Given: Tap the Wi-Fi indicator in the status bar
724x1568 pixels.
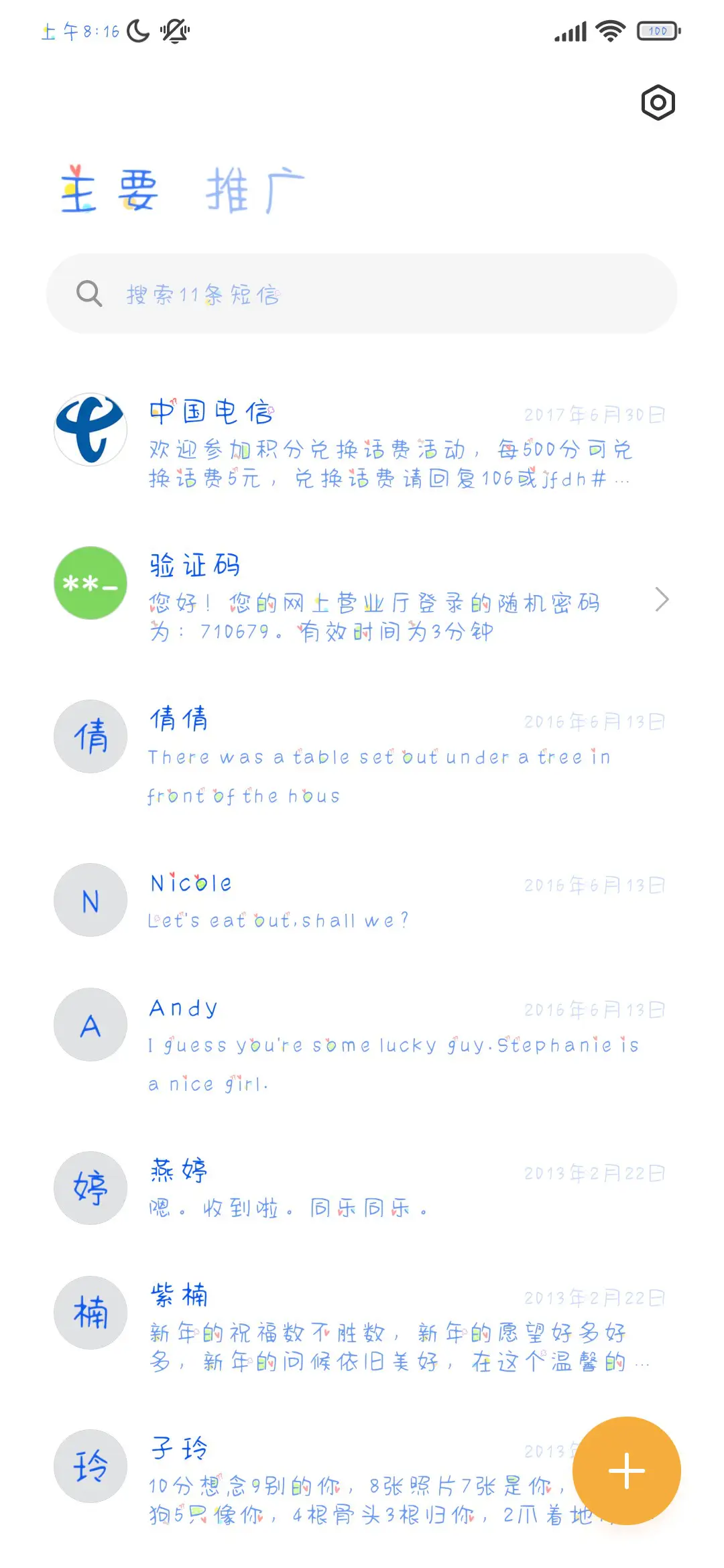Looking at the screenshot, I should coord(609,30).
